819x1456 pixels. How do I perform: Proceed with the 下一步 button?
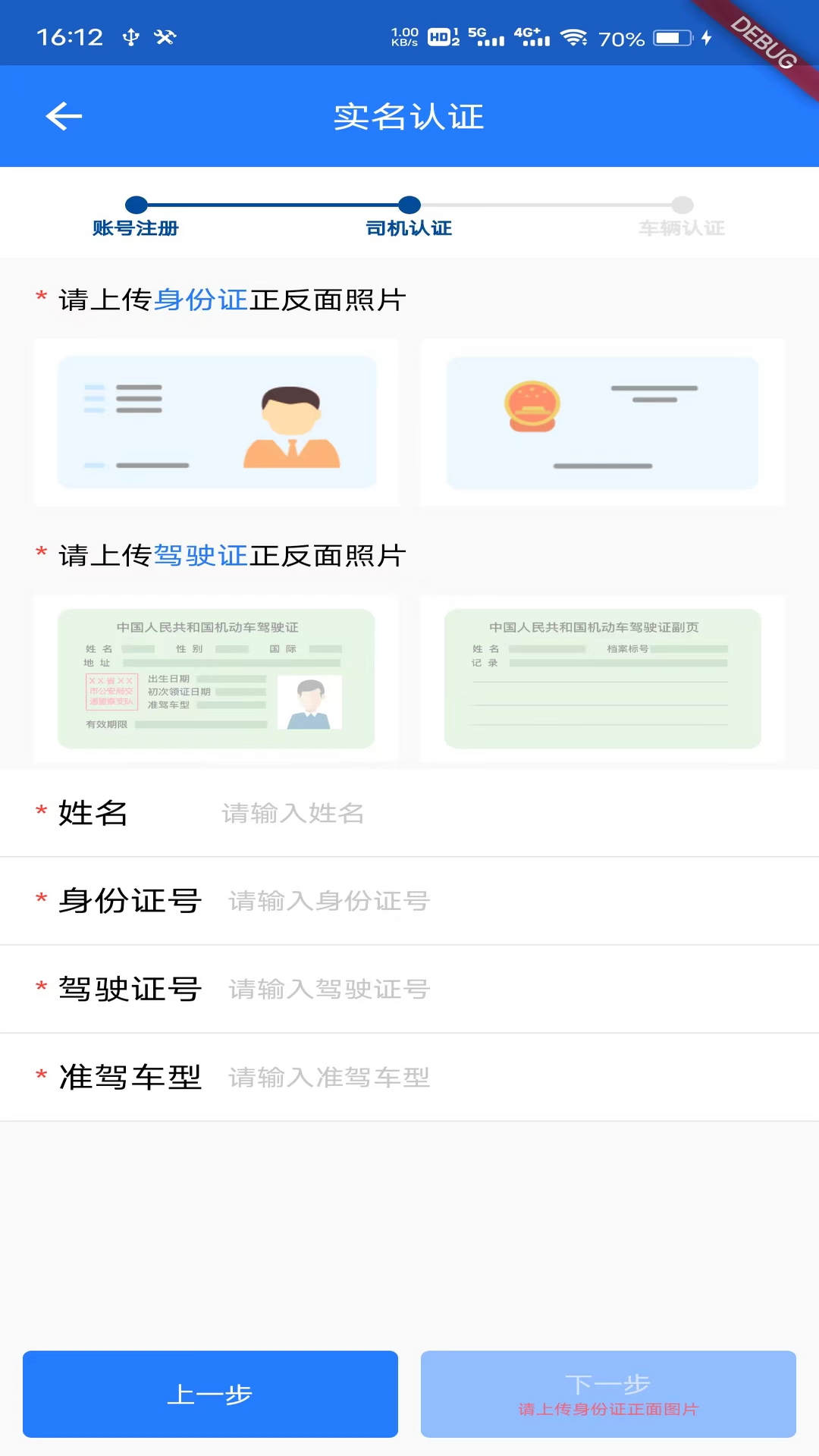[608, 1394]
